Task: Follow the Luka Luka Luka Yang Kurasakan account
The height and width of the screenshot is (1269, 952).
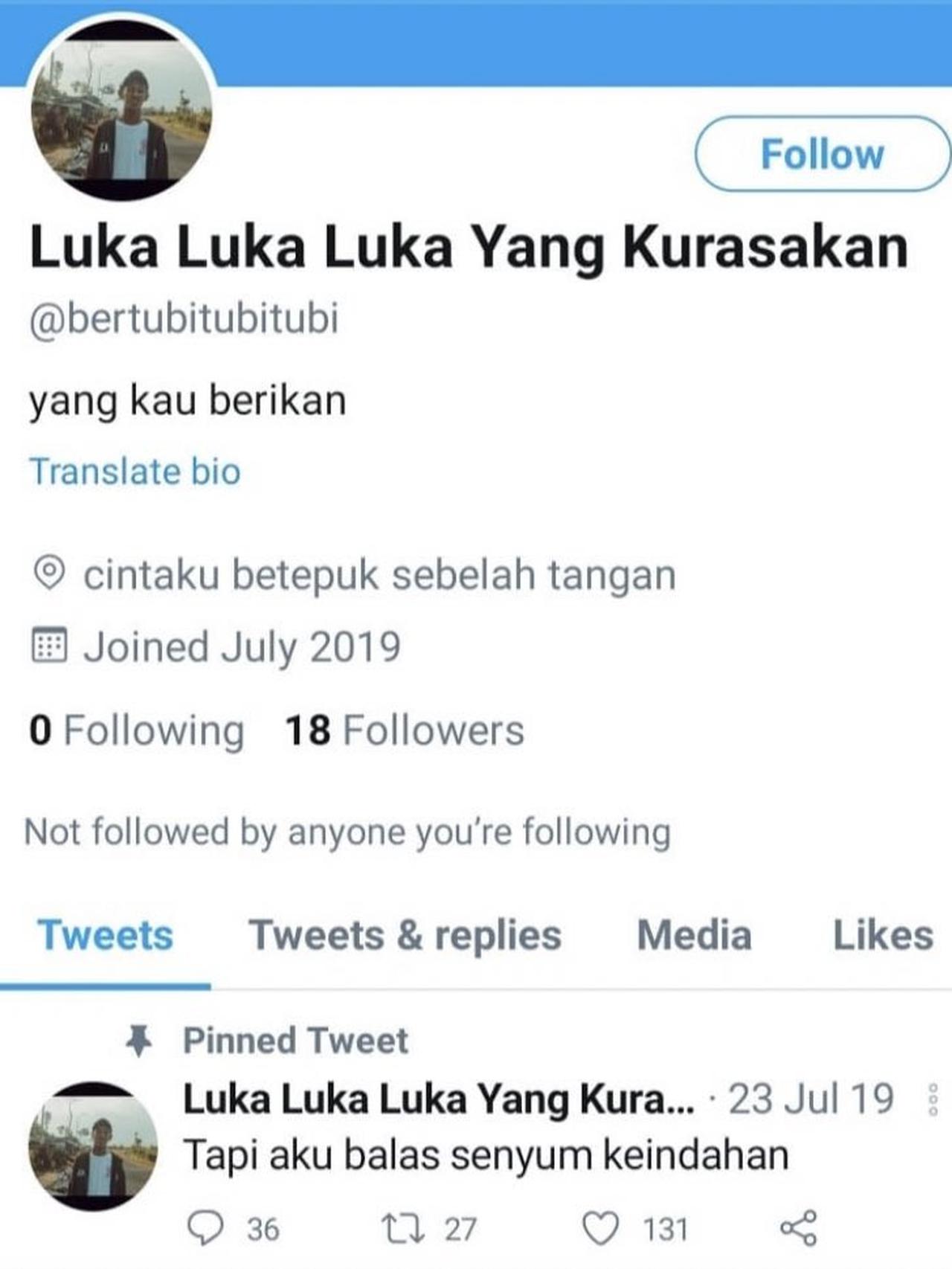Action: [822, 154]
